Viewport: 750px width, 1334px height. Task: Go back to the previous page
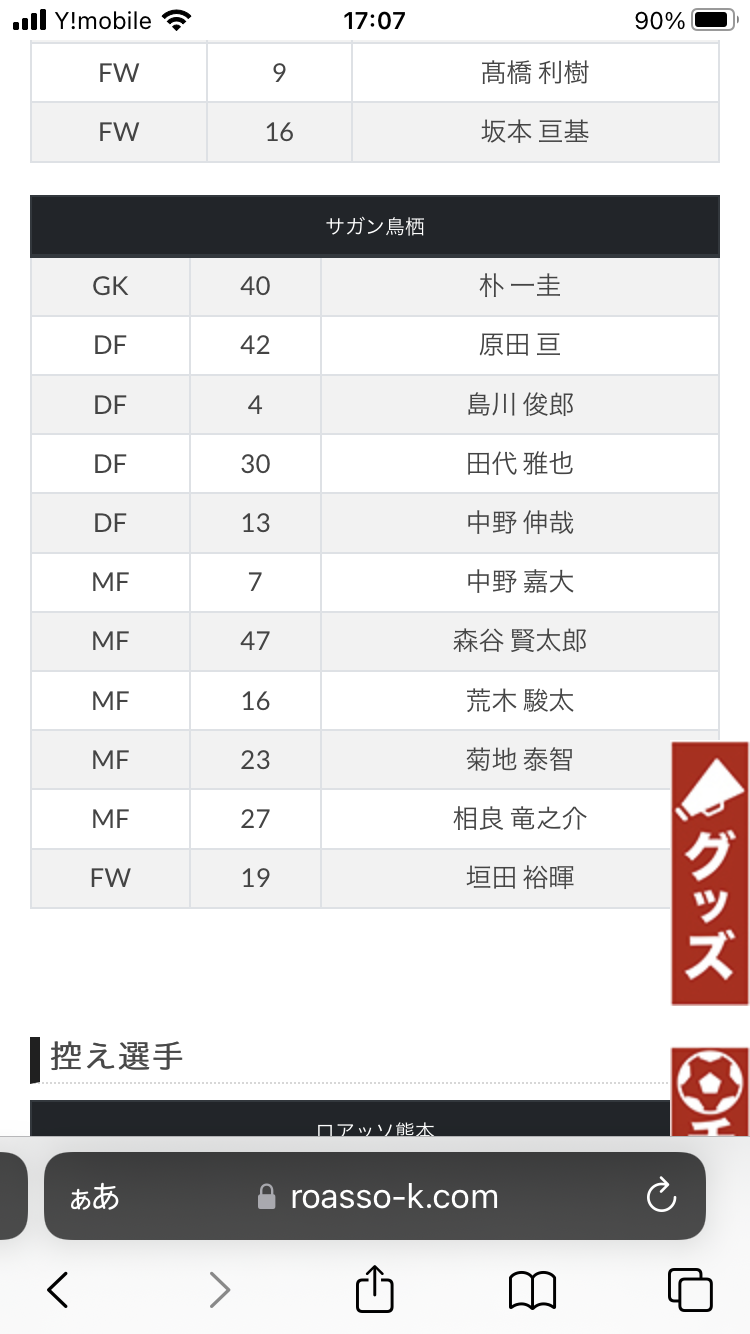click(x=58, y=1290)
